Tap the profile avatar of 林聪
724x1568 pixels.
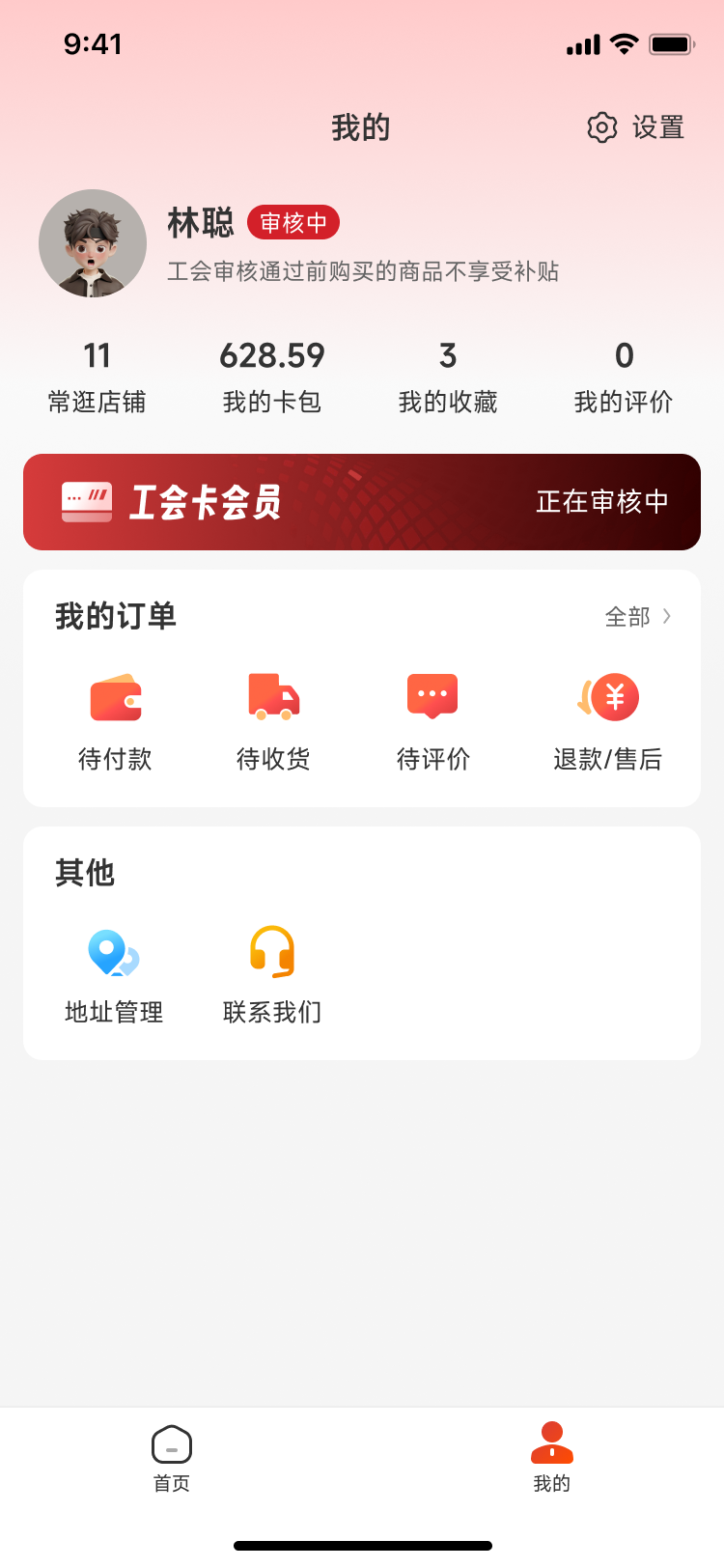tap(93, 243)
